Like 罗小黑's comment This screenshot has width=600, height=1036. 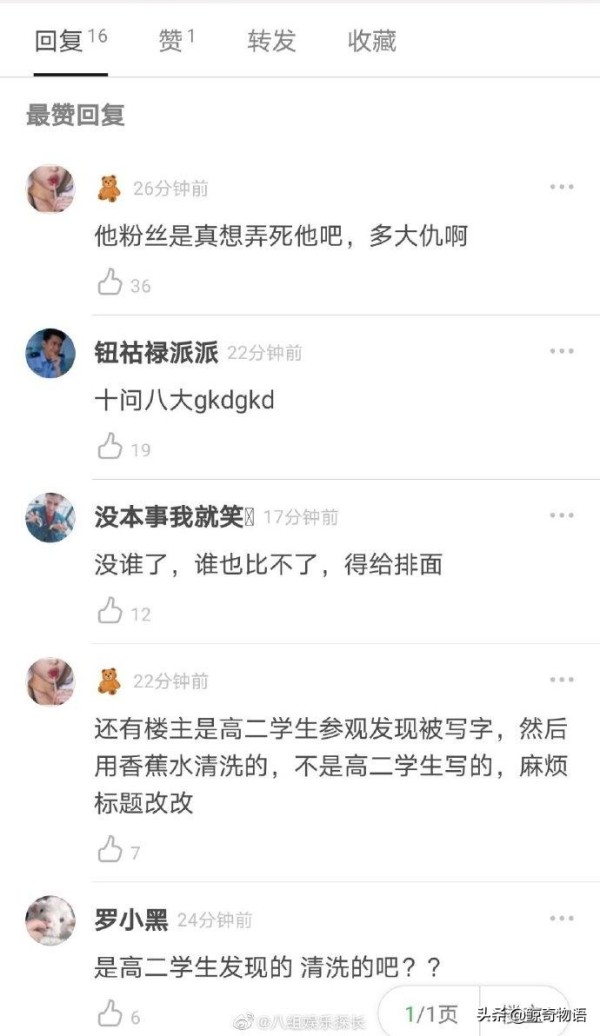point(110,1014)
